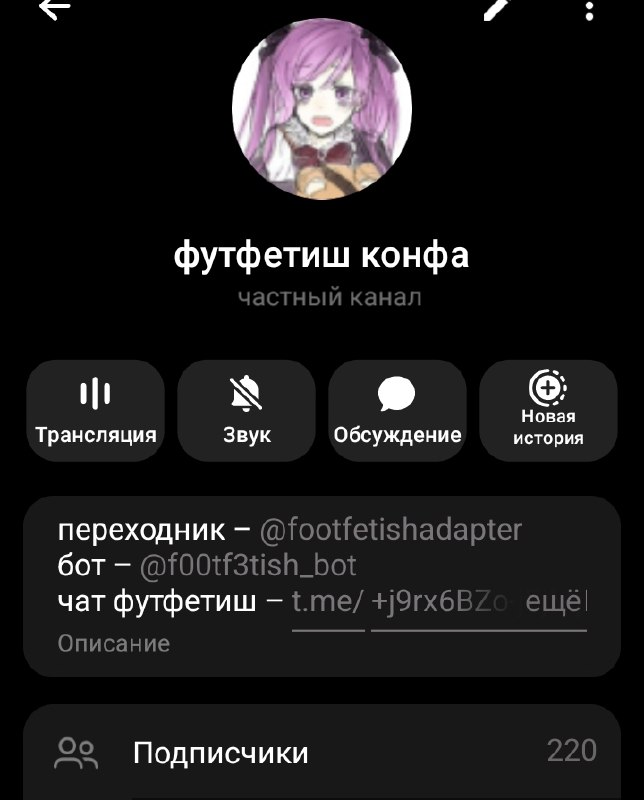Toggle notifications with the Звук button
Image resolution: width=644 pixels, height=800 pixels.
246,411
